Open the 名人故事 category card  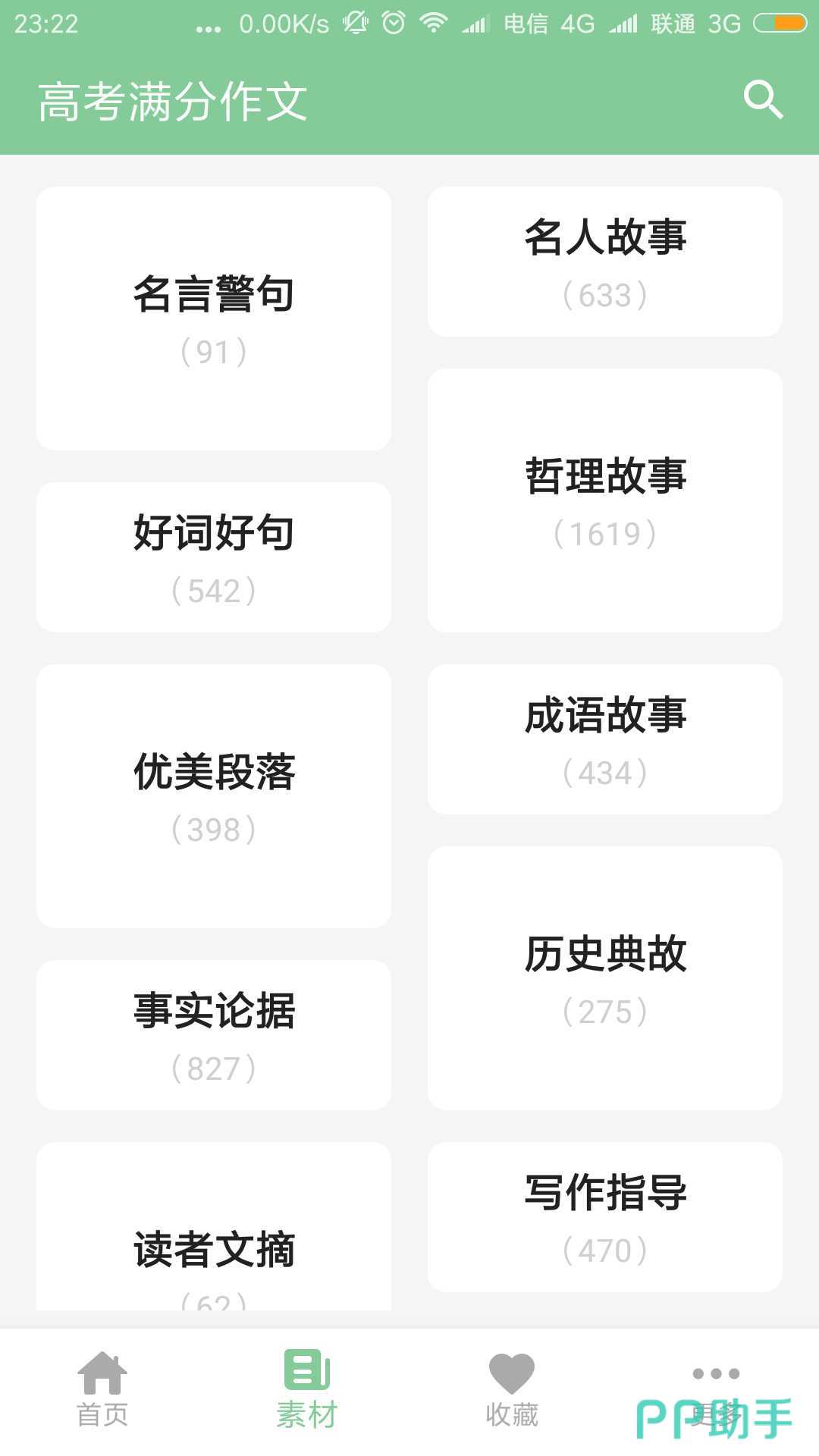click(x=605, y=262)
